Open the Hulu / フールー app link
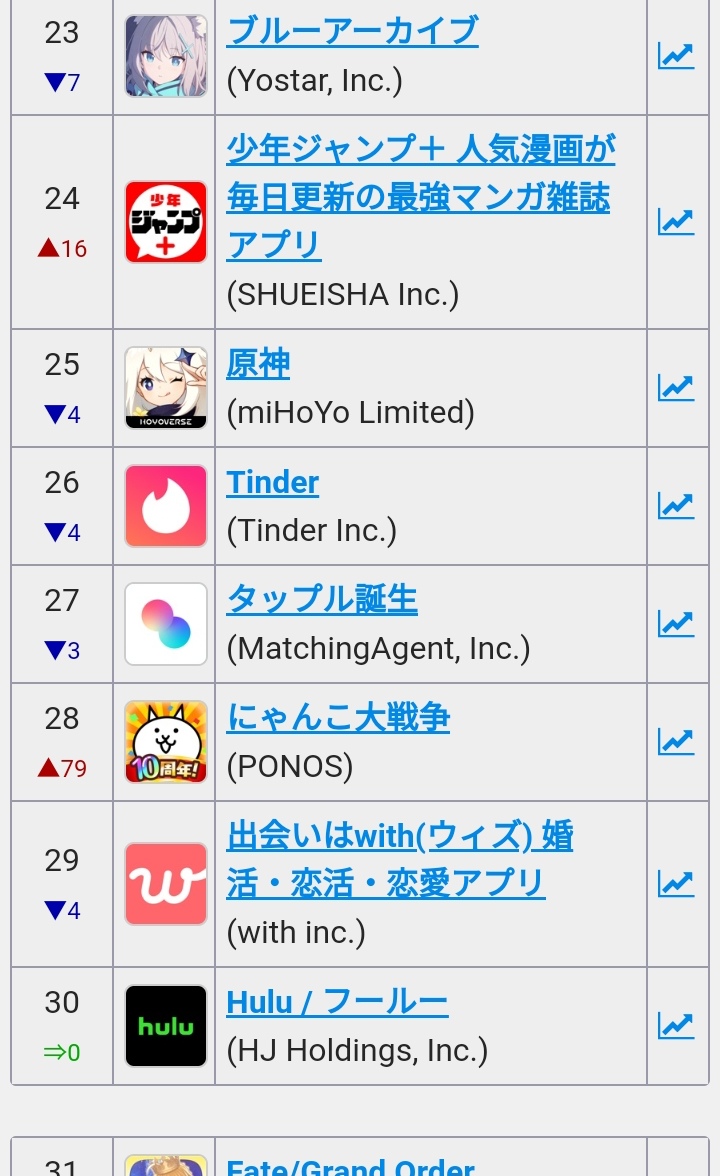Viewport: 720px width, 1176px height. click(x=338, y=1002)
